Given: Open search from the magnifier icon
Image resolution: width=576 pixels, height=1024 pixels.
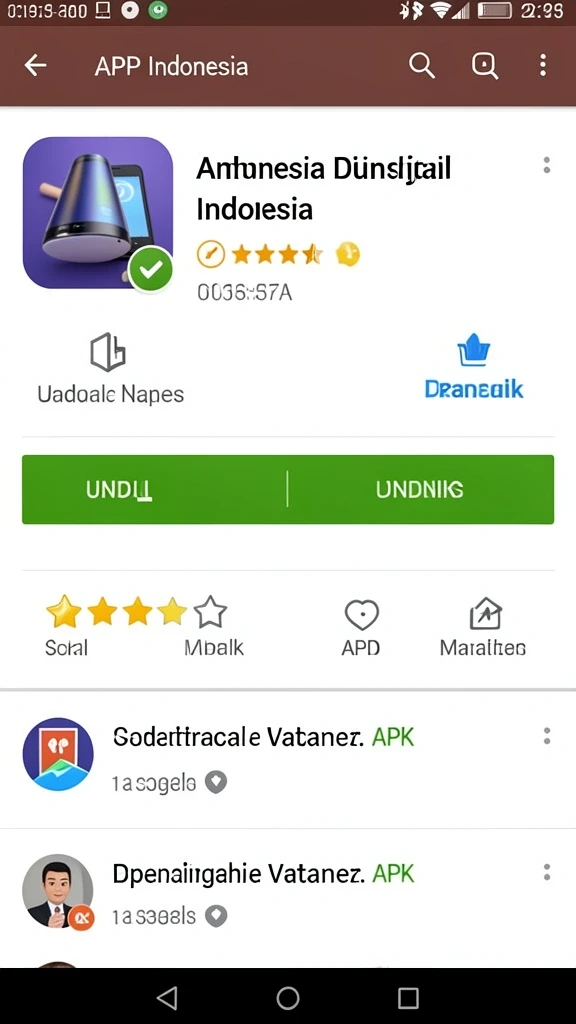Looking at the screenshot, I should tap(422, 65).
